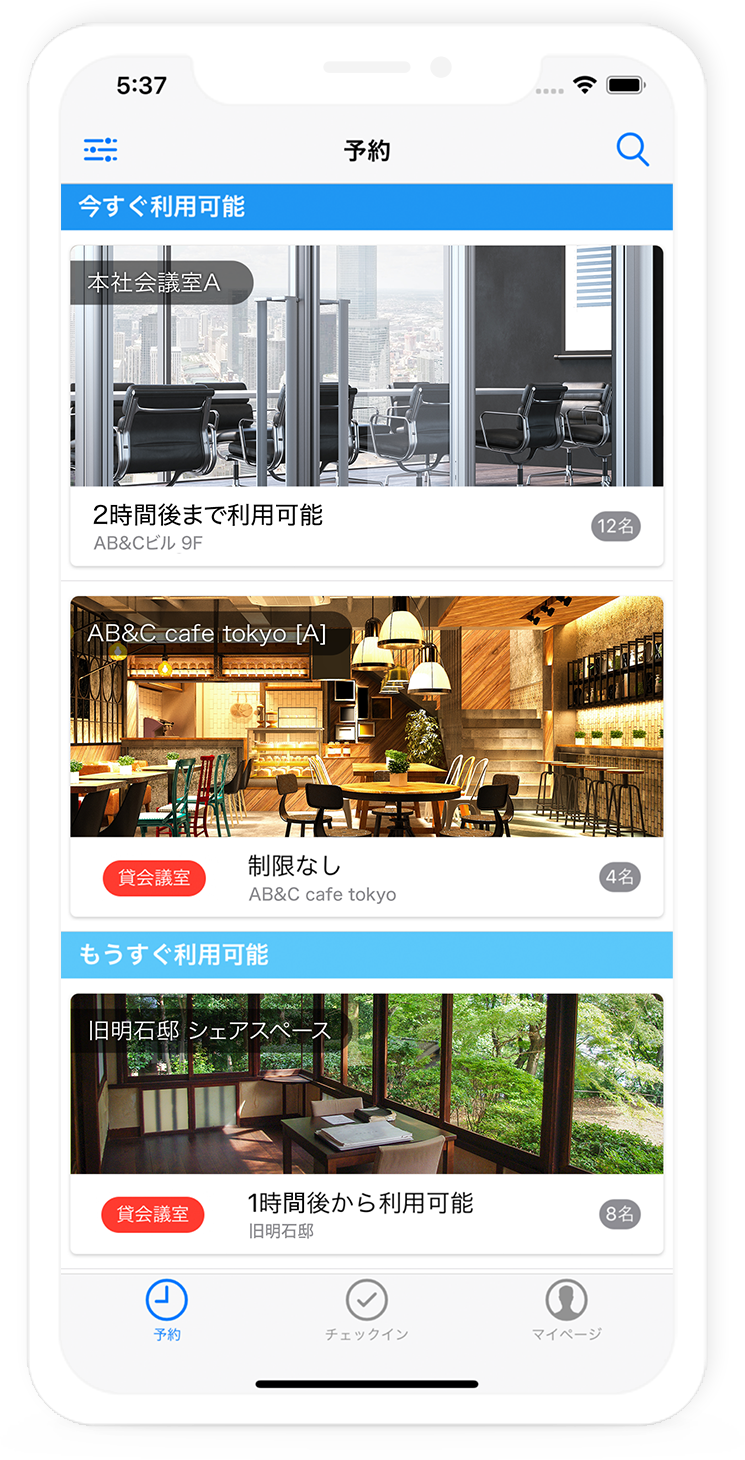Viewport: 745px width, 1460px height.
Task: Select the 予約 tab
Action: (167, 1310)
